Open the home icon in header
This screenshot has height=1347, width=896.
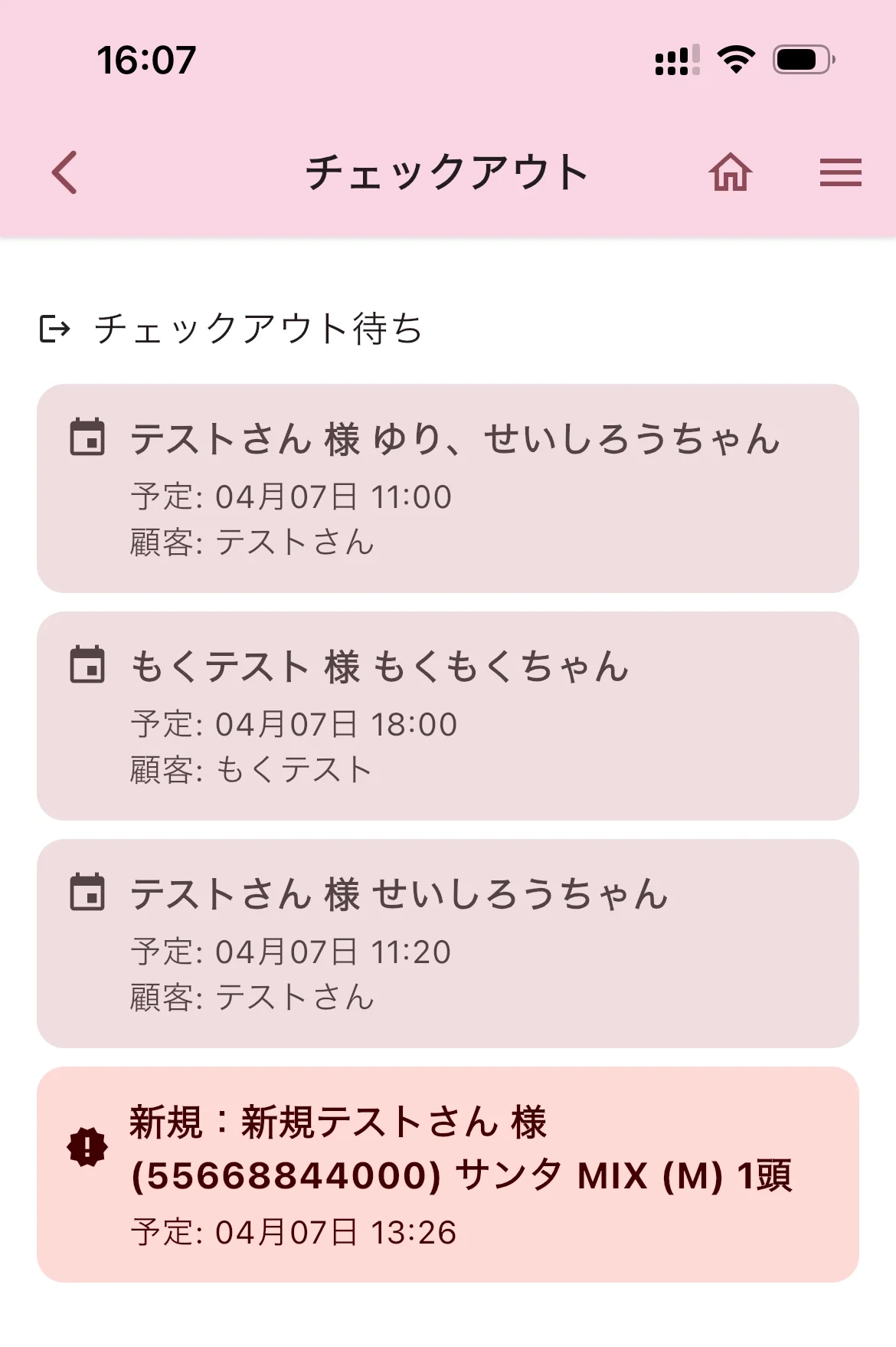731,172
